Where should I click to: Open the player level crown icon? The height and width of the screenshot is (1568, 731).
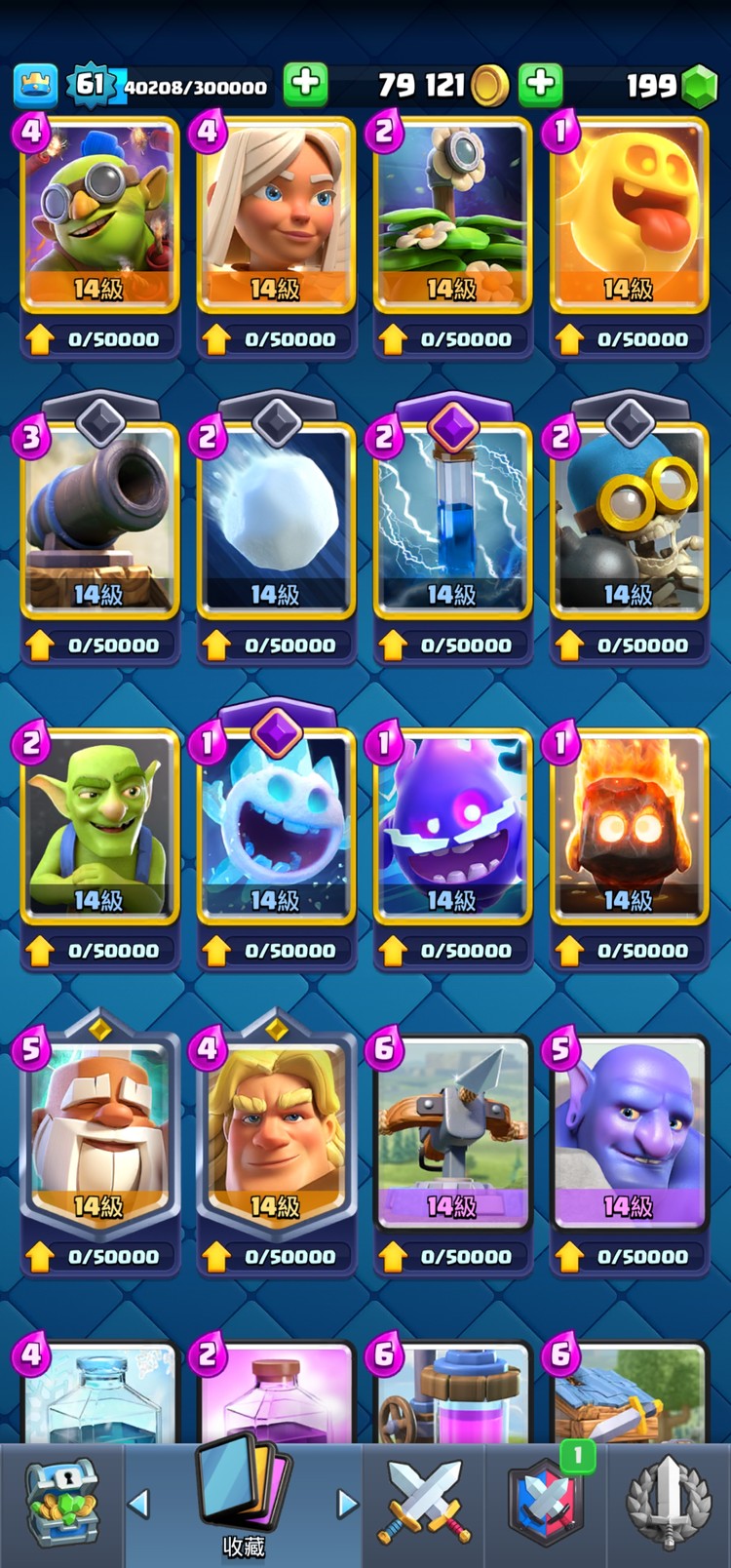click(35, 85)
